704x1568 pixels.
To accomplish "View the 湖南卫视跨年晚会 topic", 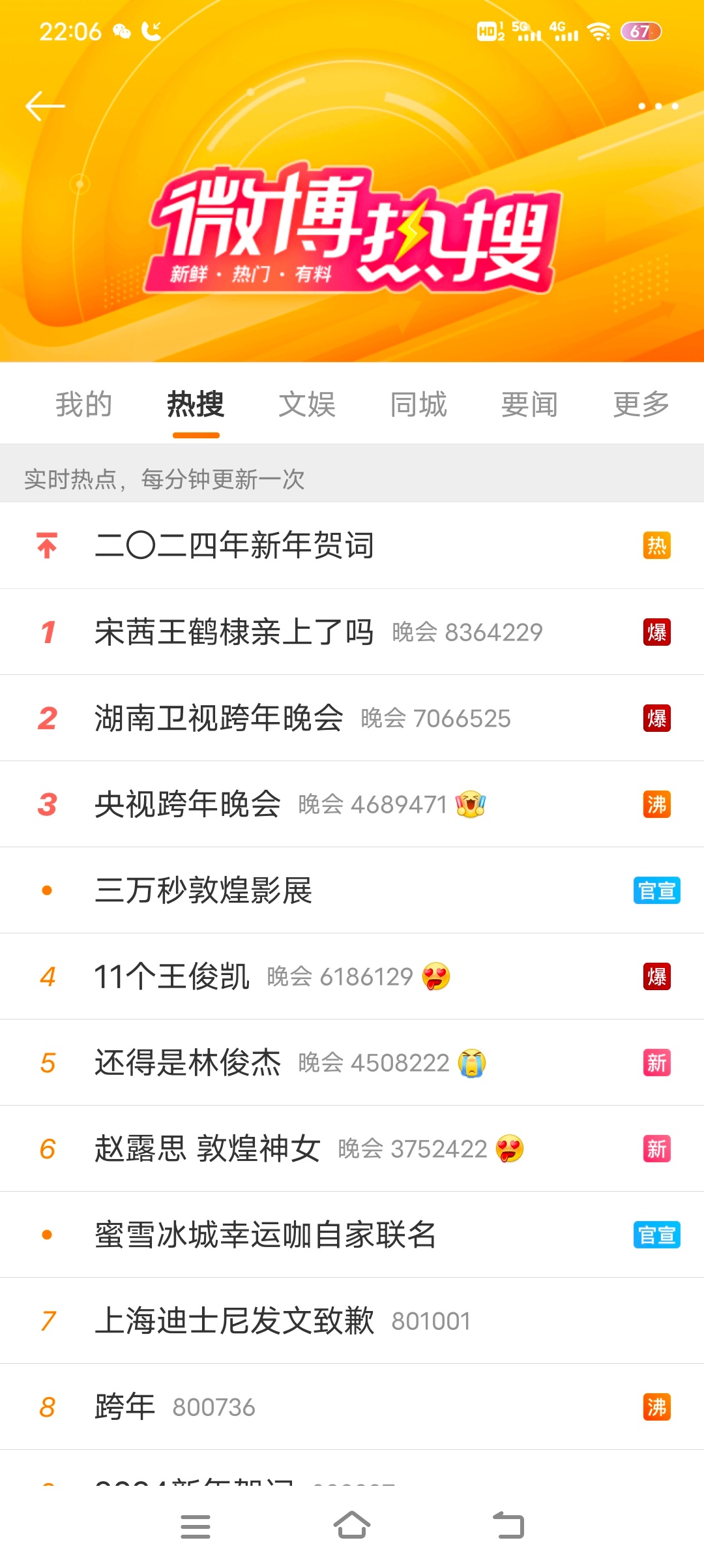I will point(219,718).
